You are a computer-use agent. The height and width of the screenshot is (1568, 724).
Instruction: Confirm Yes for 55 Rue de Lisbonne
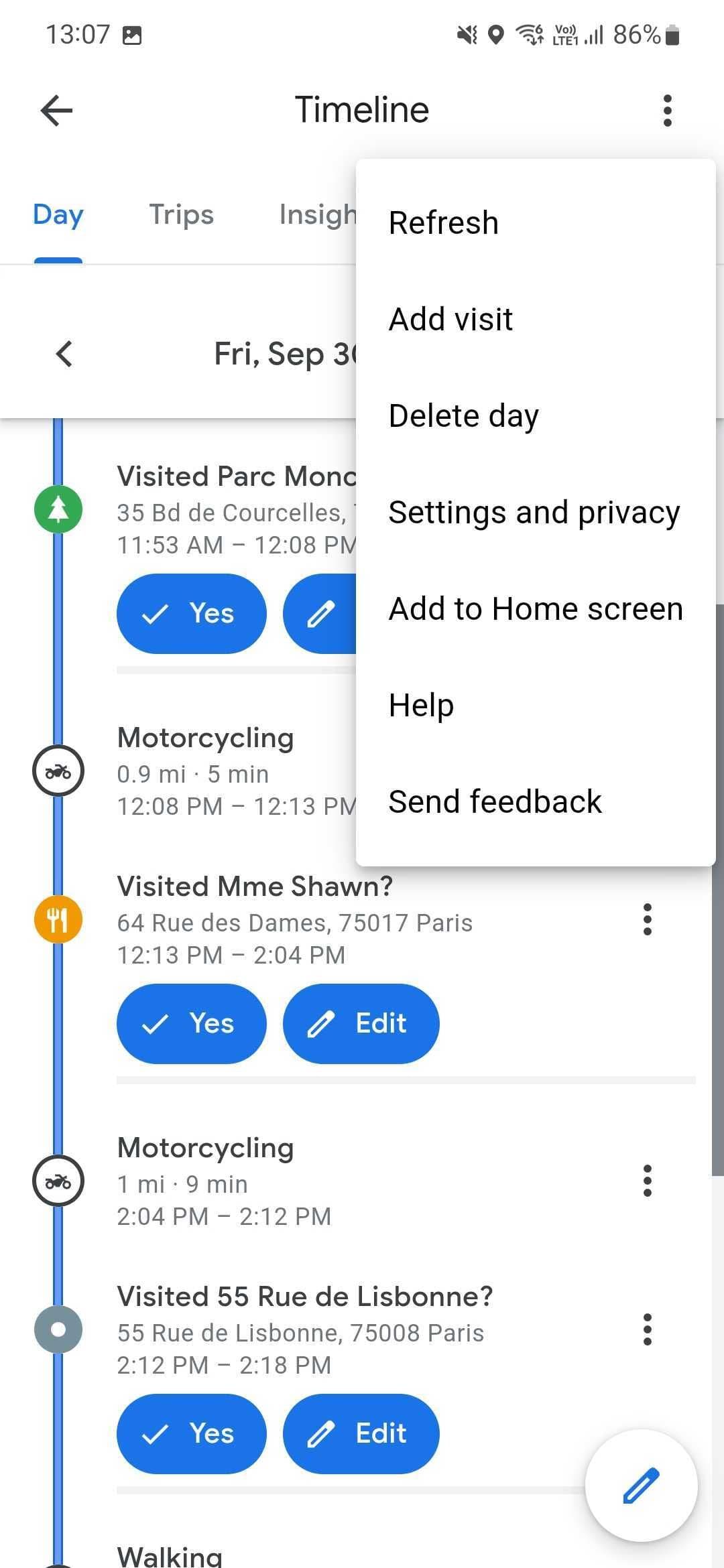[191, 1433]
